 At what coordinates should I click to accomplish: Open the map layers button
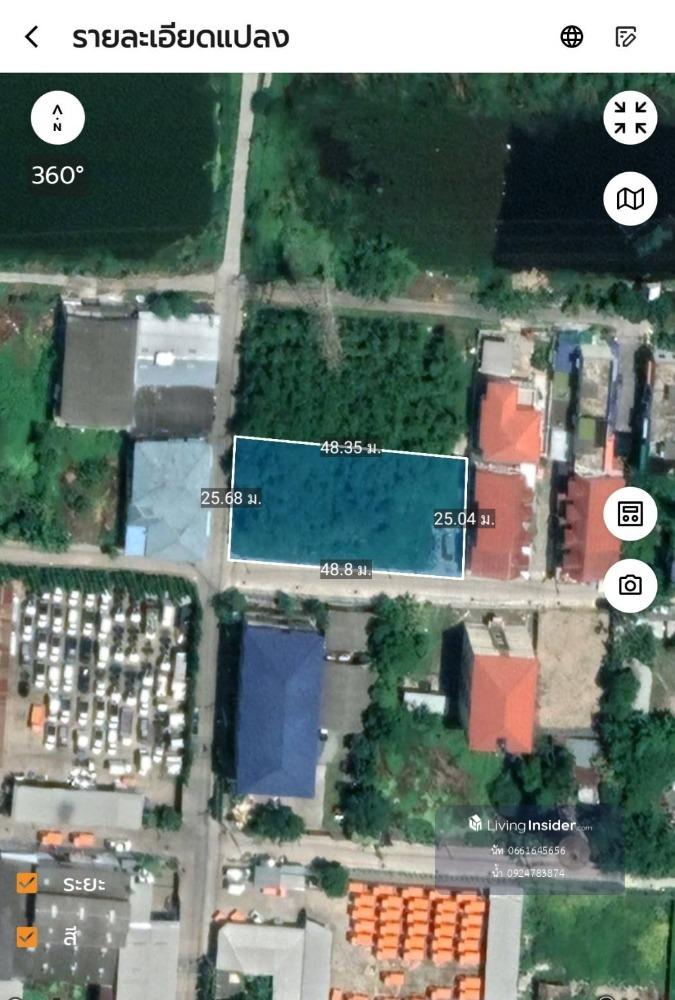coord(630,199)
